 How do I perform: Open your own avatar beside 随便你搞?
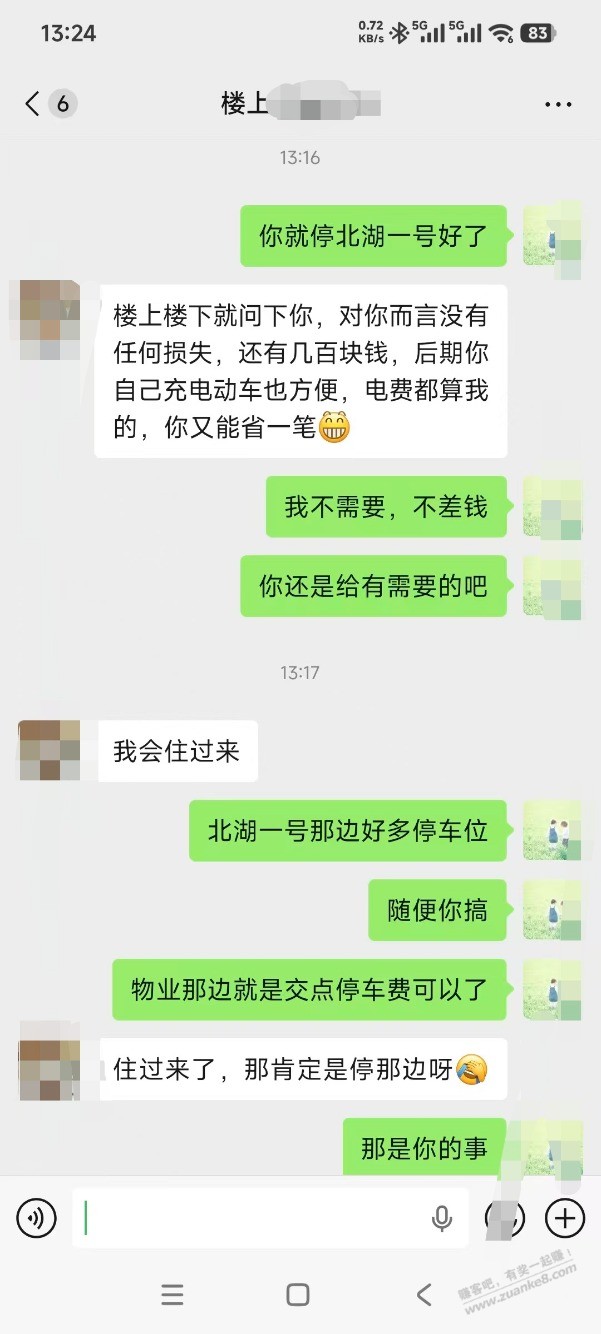(552, 910)
